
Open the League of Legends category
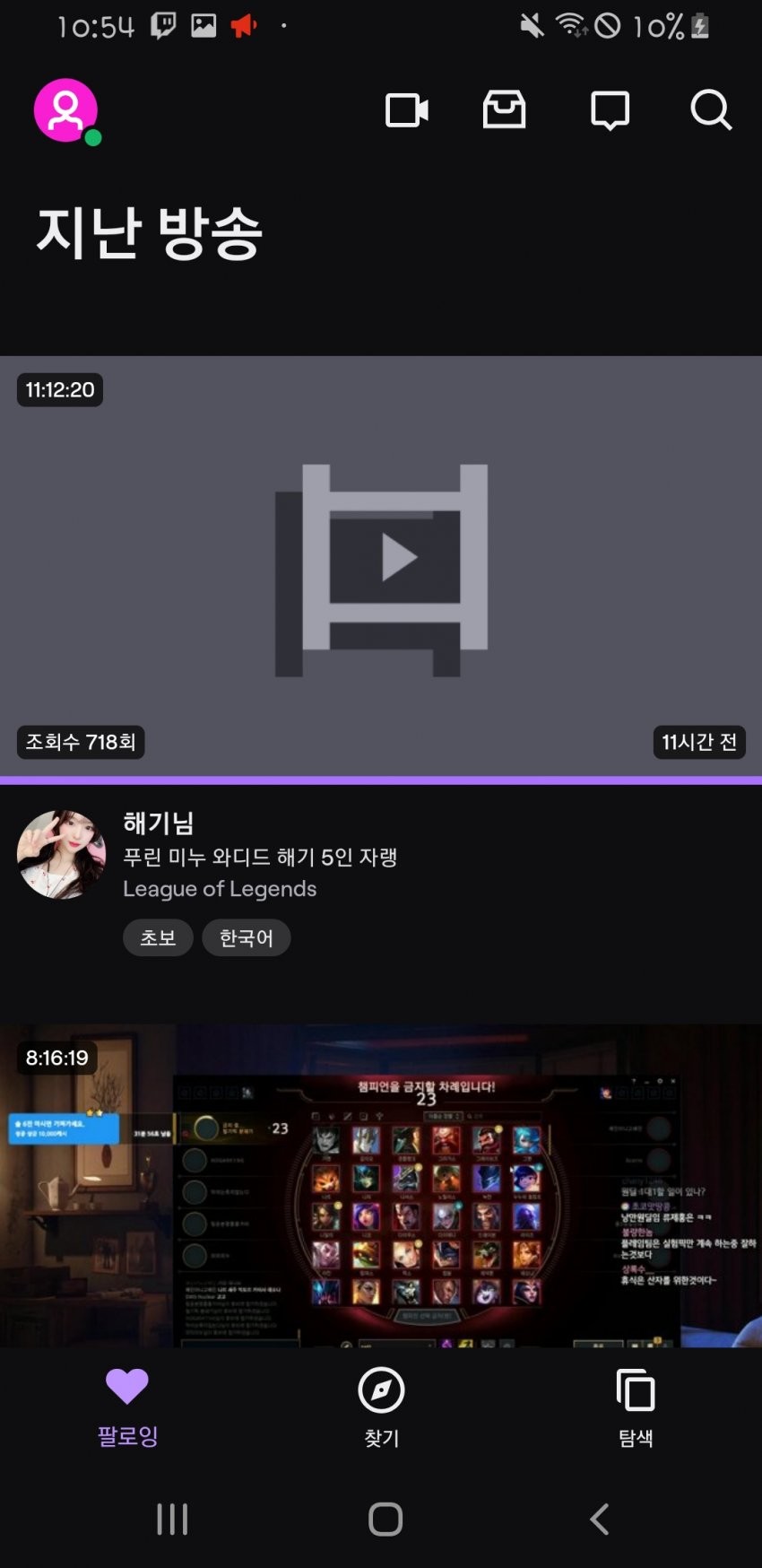tap(220, 889)
